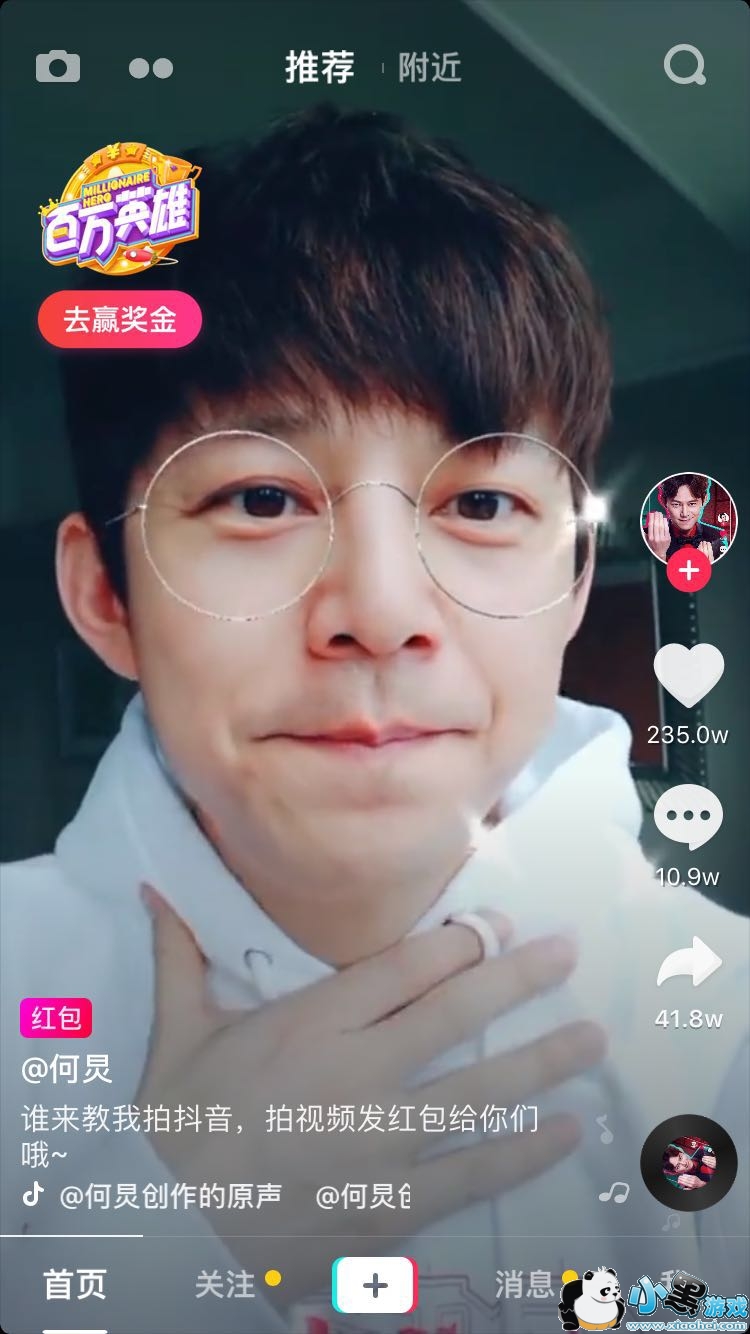Open the sound @何炅创作的原声
The width and height of the screenshot is (750, 1334).
point(170,1196)
